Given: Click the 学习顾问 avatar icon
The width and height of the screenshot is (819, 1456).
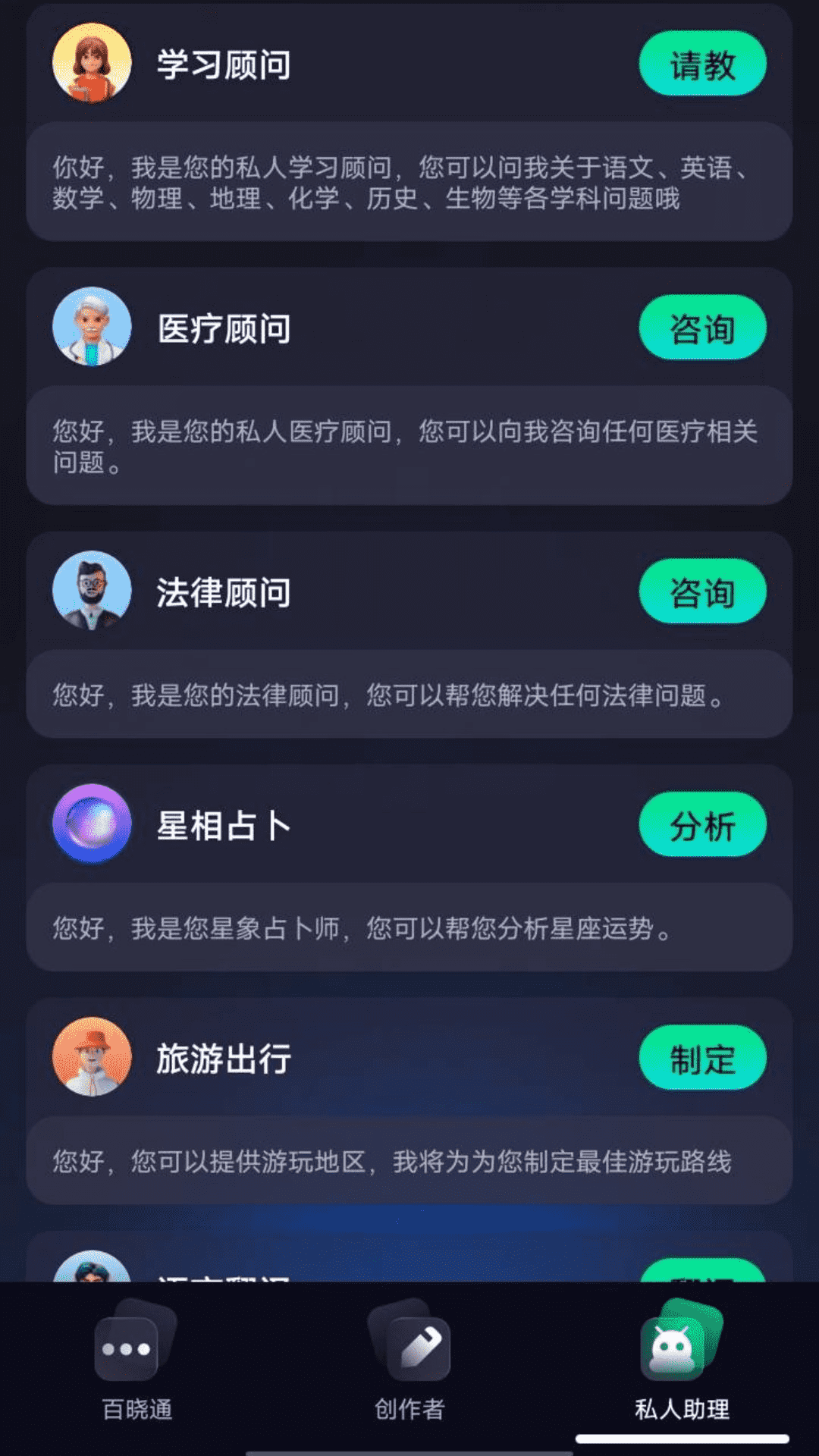Looking at the screenshot, I should point(90,63).
